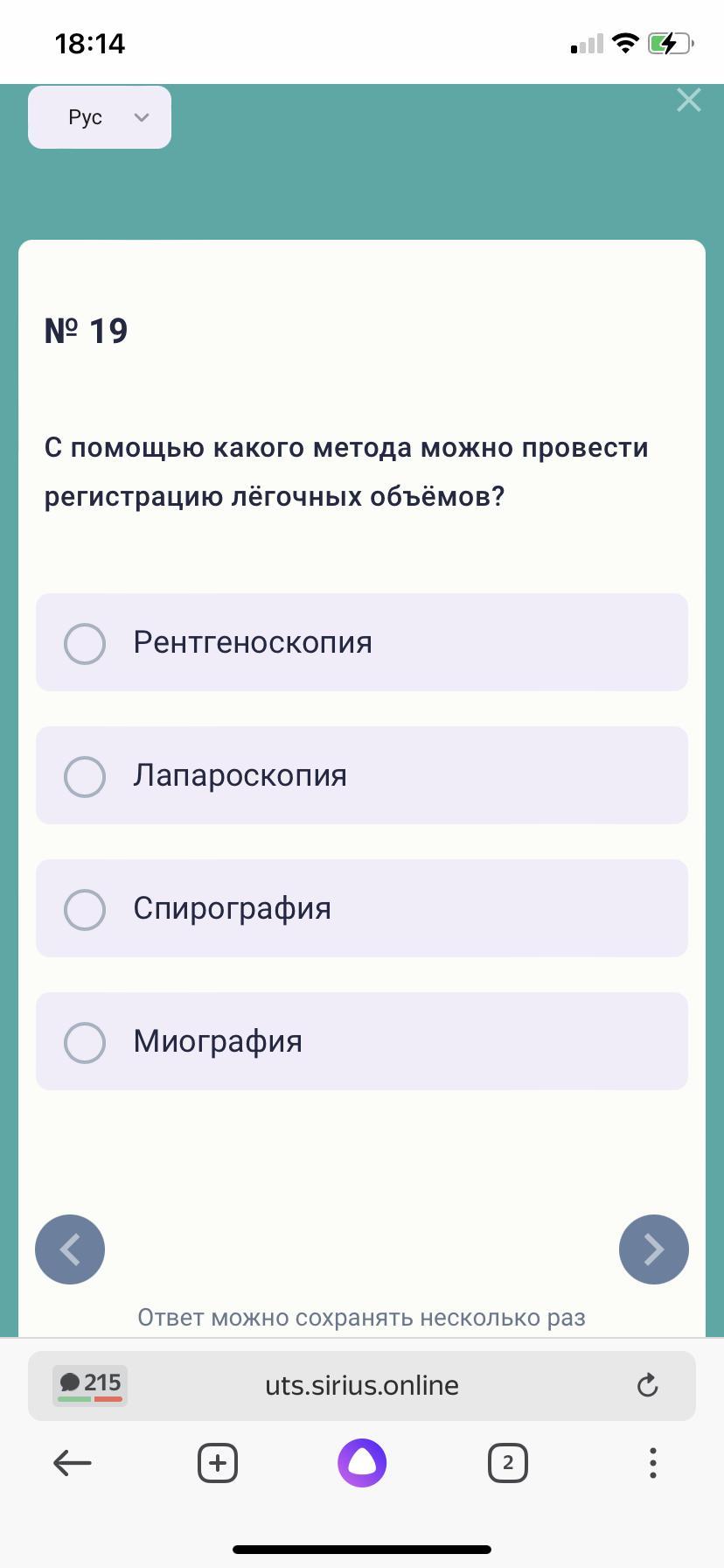Open the browser's three-dot menu
Viewport: 724px width, 1568px height.
pyautogui.click(x=652, y=1462)
